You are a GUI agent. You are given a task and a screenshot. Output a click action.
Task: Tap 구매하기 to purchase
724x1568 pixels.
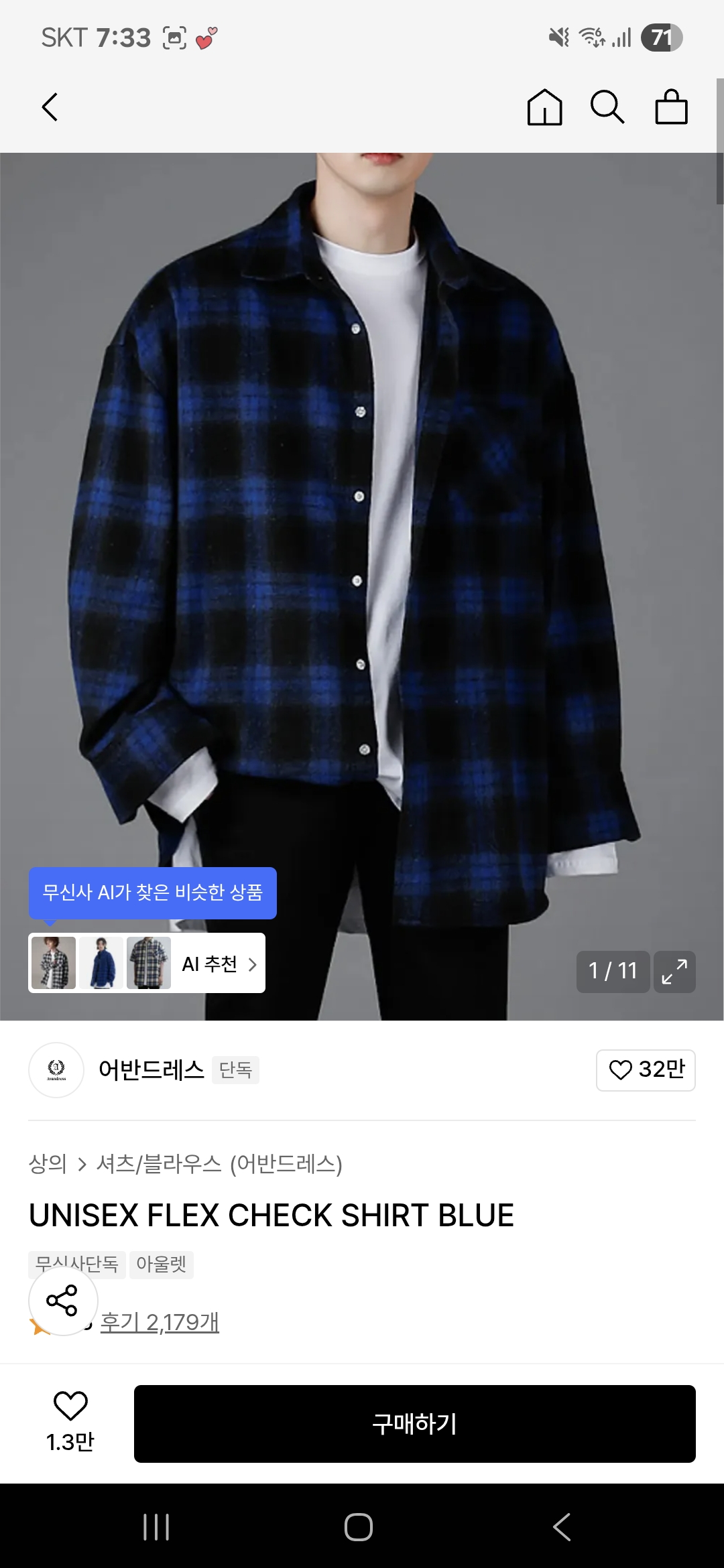point(414,1423)
